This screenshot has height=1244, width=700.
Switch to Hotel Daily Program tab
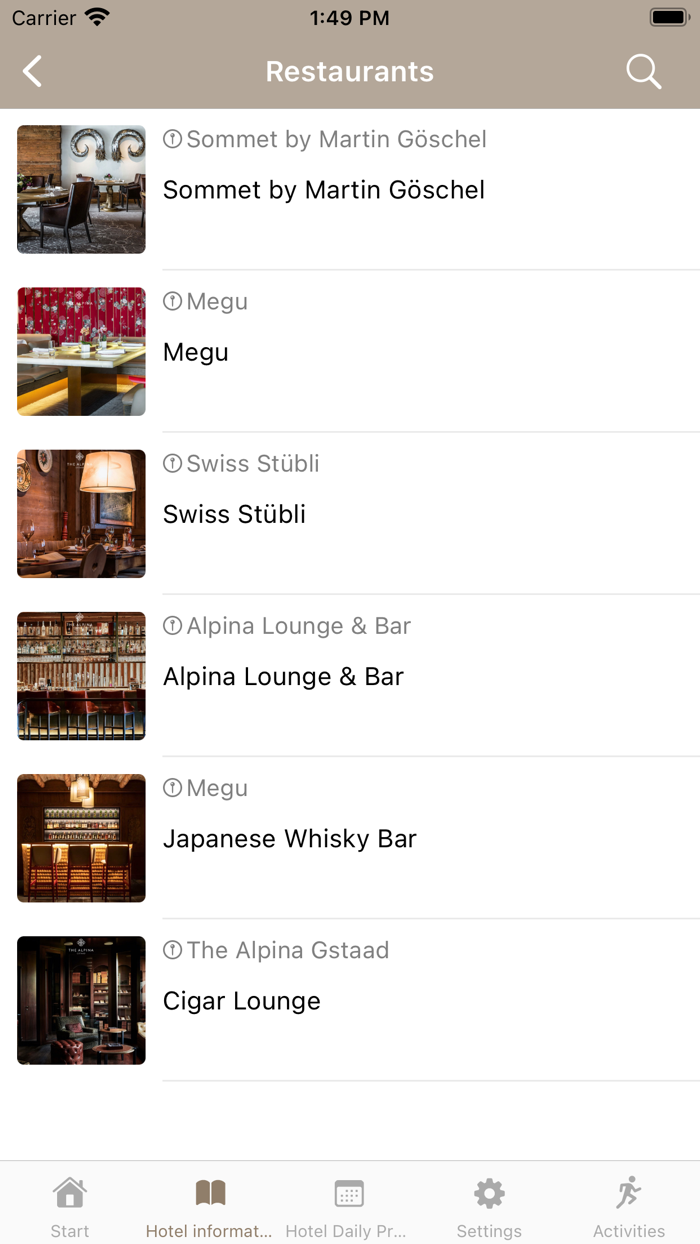[349, 1207]
